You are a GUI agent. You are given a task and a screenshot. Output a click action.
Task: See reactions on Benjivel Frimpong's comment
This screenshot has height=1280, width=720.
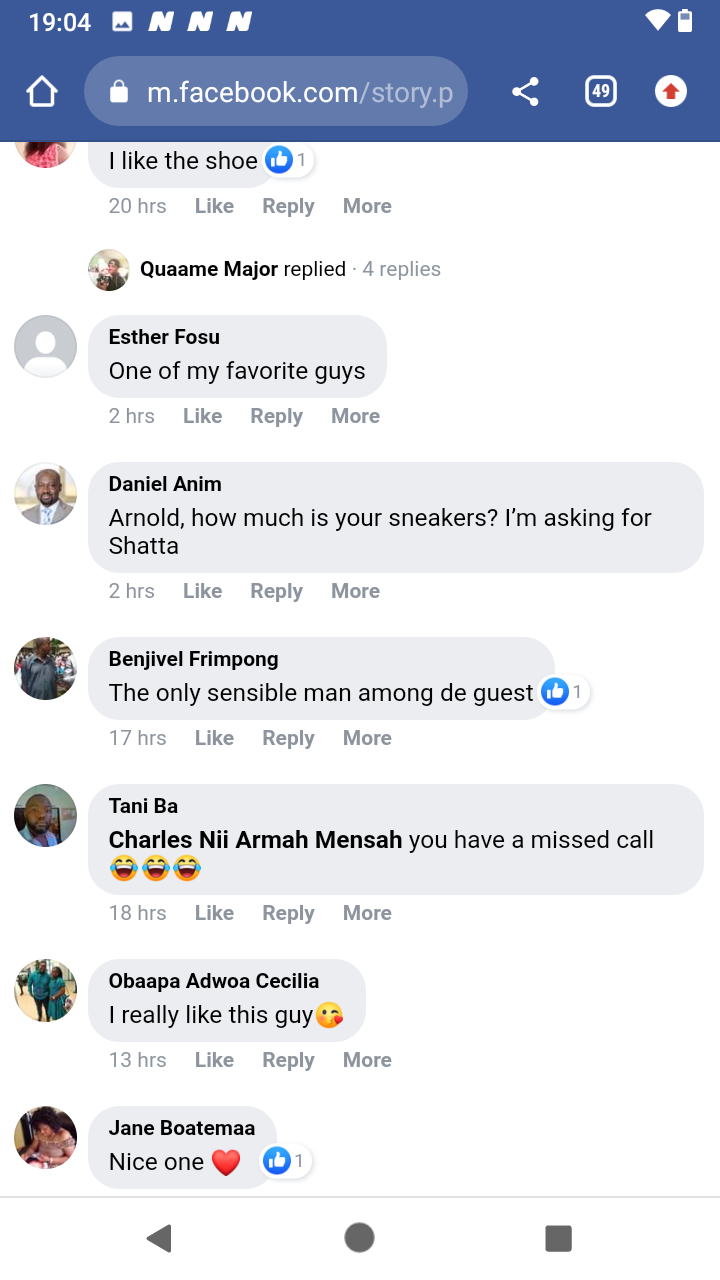click(x=565, y=691)
